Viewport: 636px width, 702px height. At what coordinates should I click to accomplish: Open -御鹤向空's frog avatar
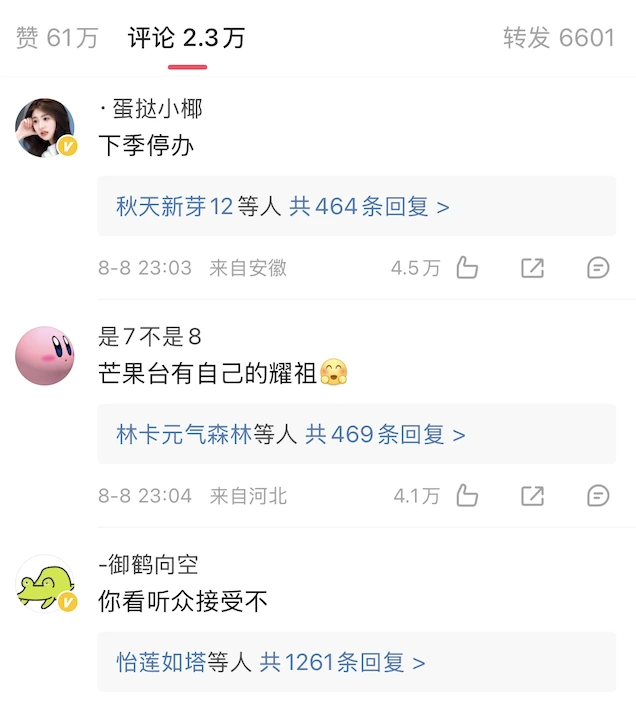tap(45, 583)
